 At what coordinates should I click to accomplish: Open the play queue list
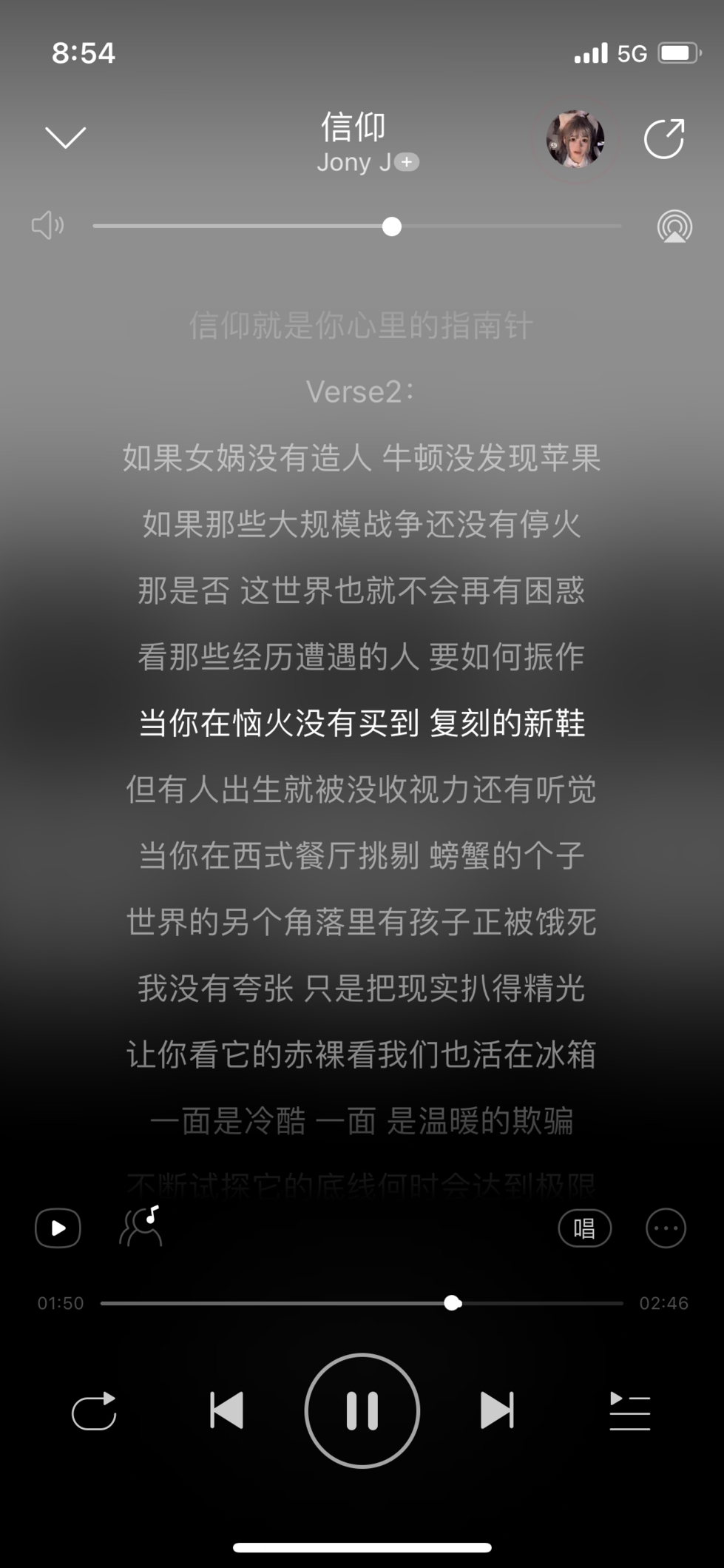pyautogui.click(x=629, y=1411)
